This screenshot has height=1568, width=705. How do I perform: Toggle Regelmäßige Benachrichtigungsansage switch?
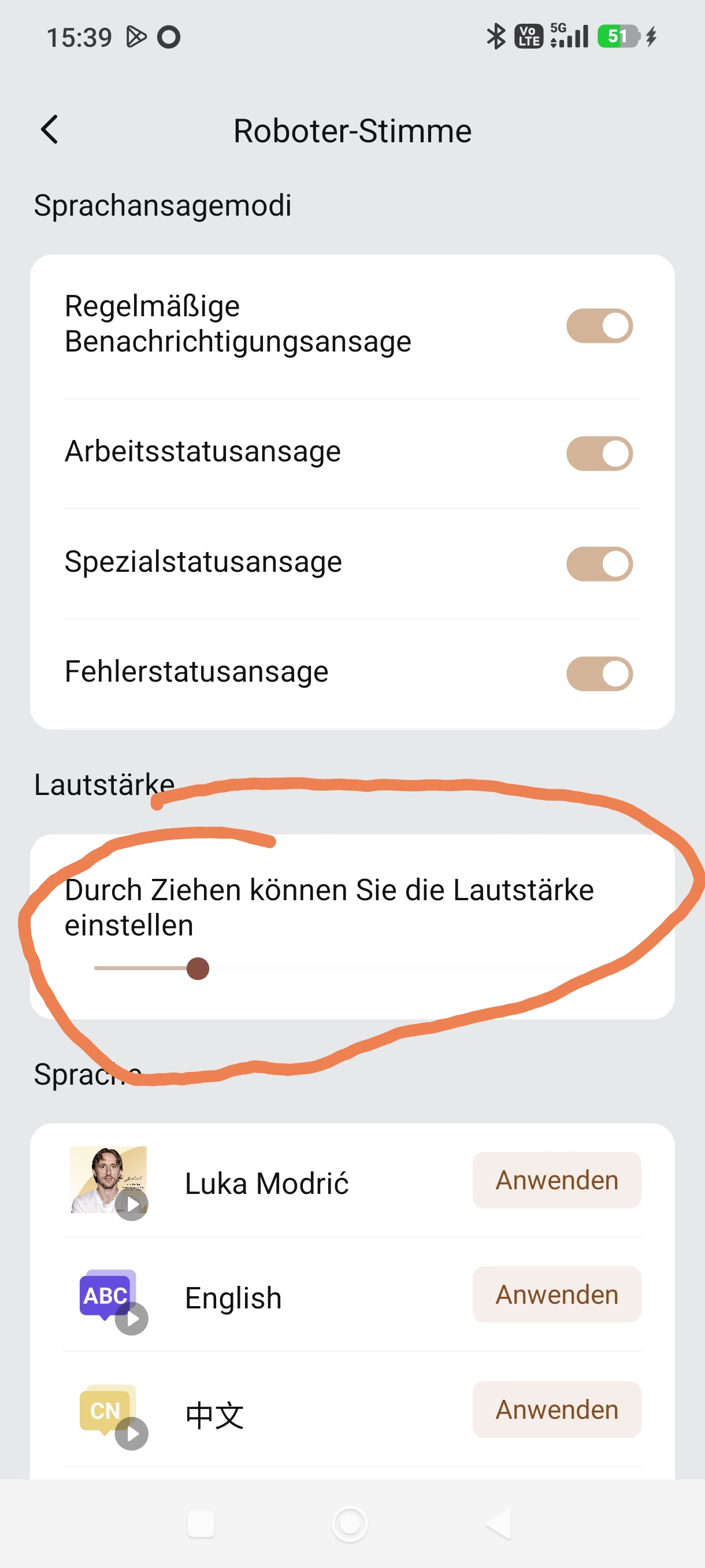(x=599, y=326)
